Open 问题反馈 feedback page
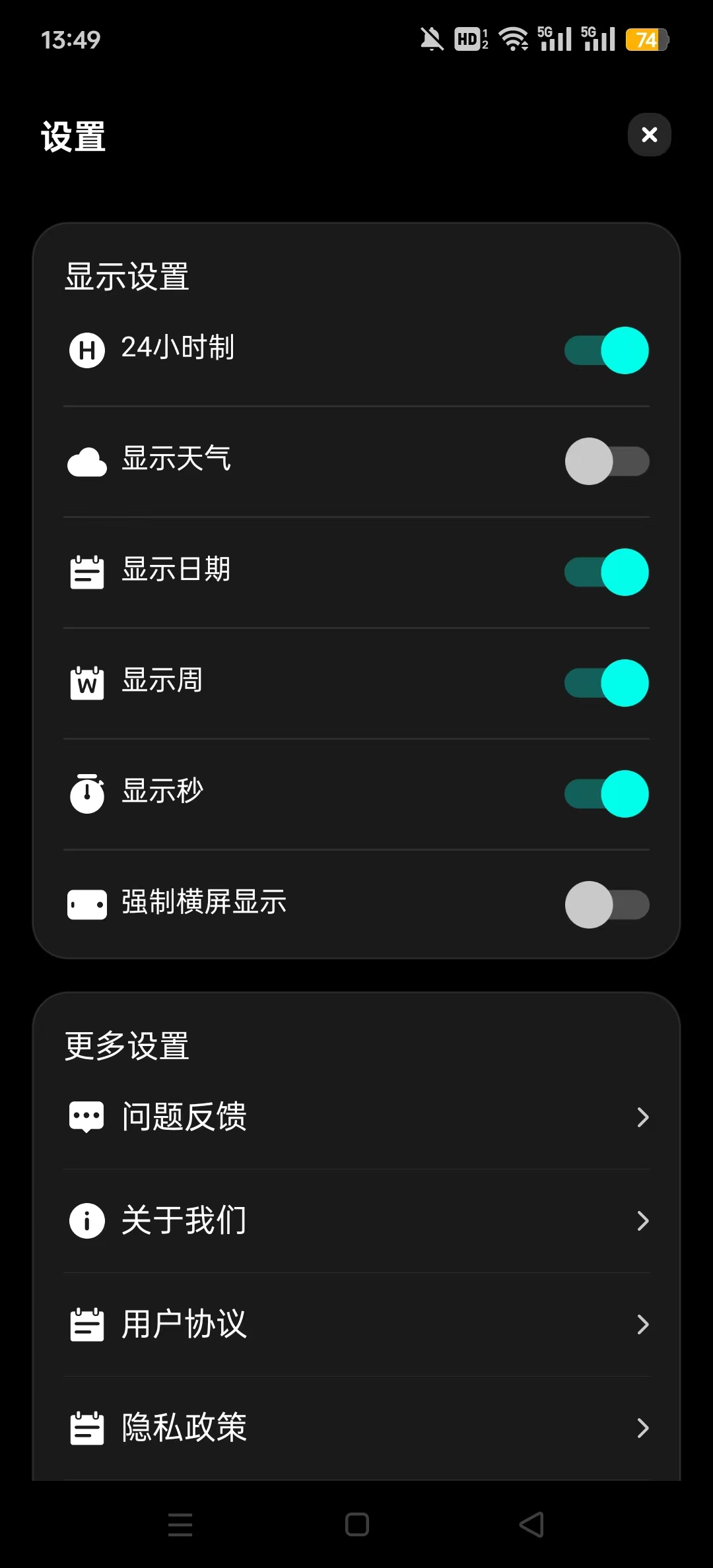Viewport: 713px width, 1568px height. tap(356, 1117)
